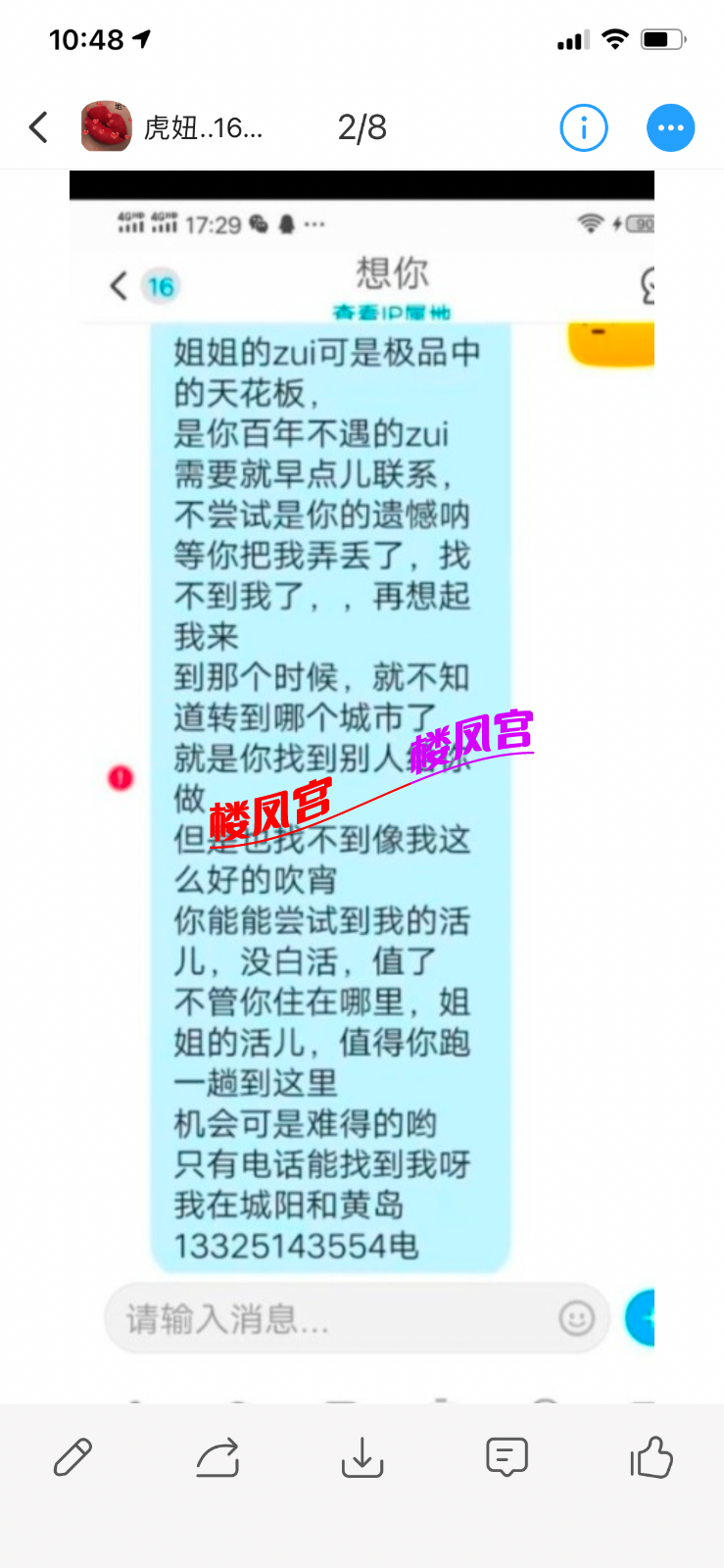
Task: Download the image to the device
Action: [x=362, y=1457]
